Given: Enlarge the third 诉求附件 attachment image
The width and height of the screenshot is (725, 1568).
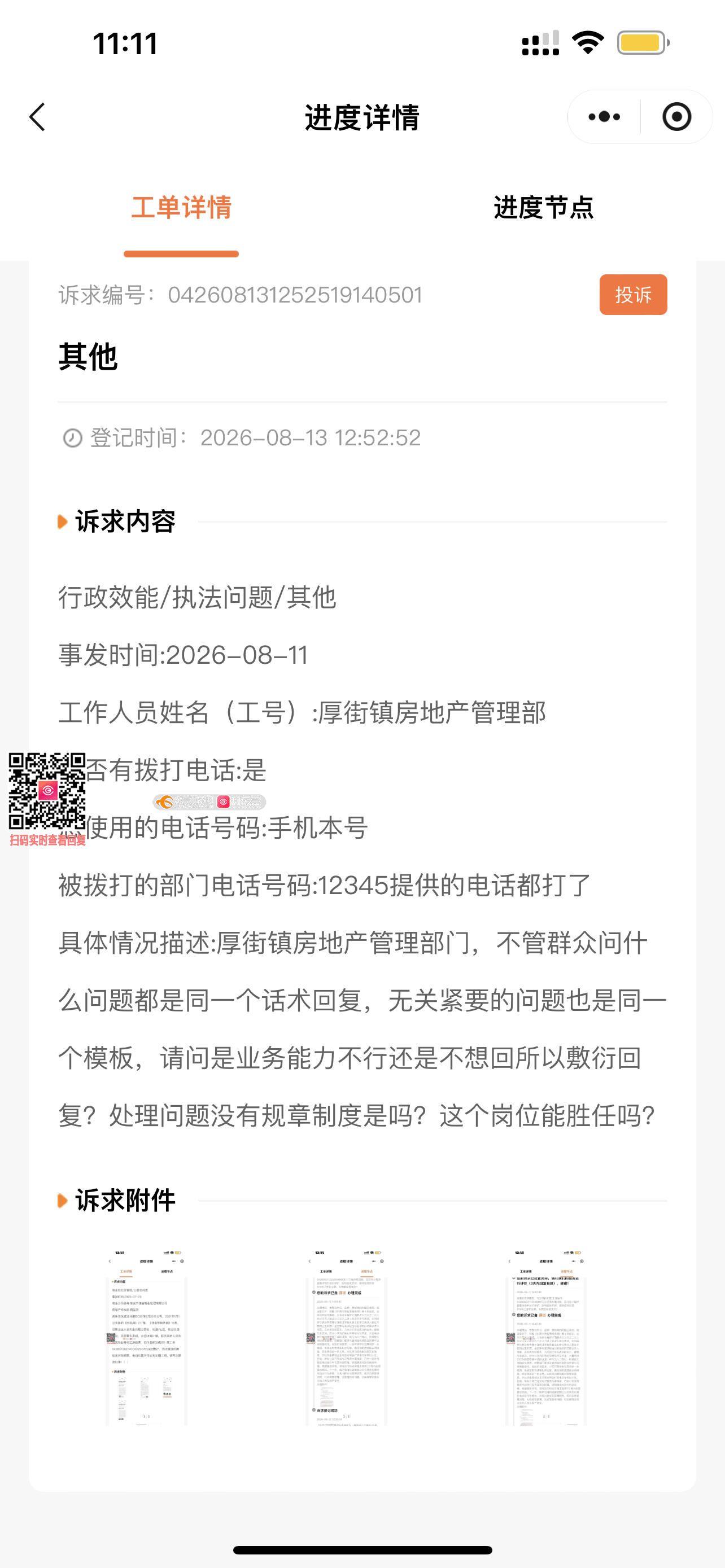Looking at the screenshot, I should coord(546,1337).
